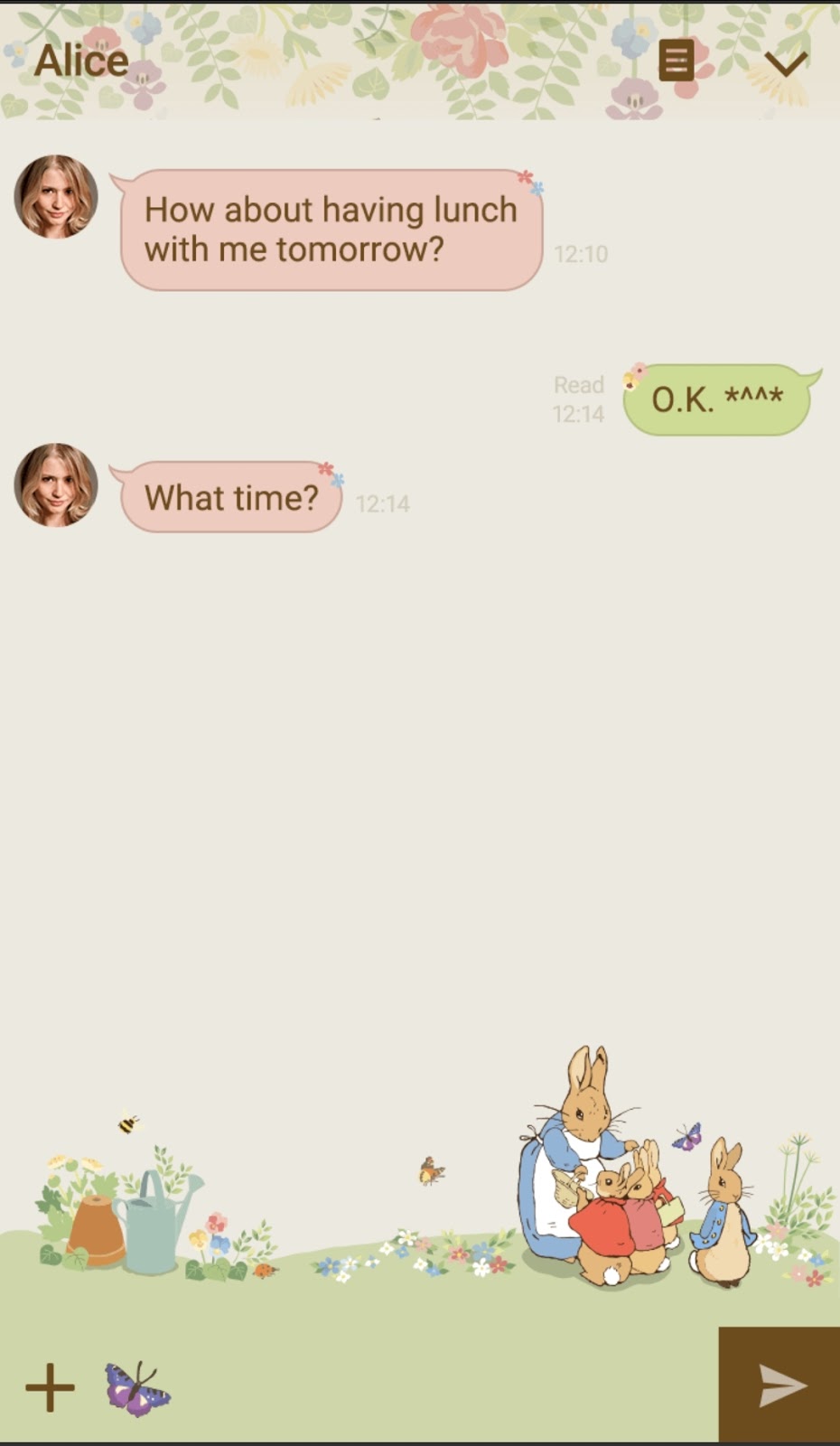
Task: Tap Alice's avatar beside "What time?"
Action: tap(56, 484)
